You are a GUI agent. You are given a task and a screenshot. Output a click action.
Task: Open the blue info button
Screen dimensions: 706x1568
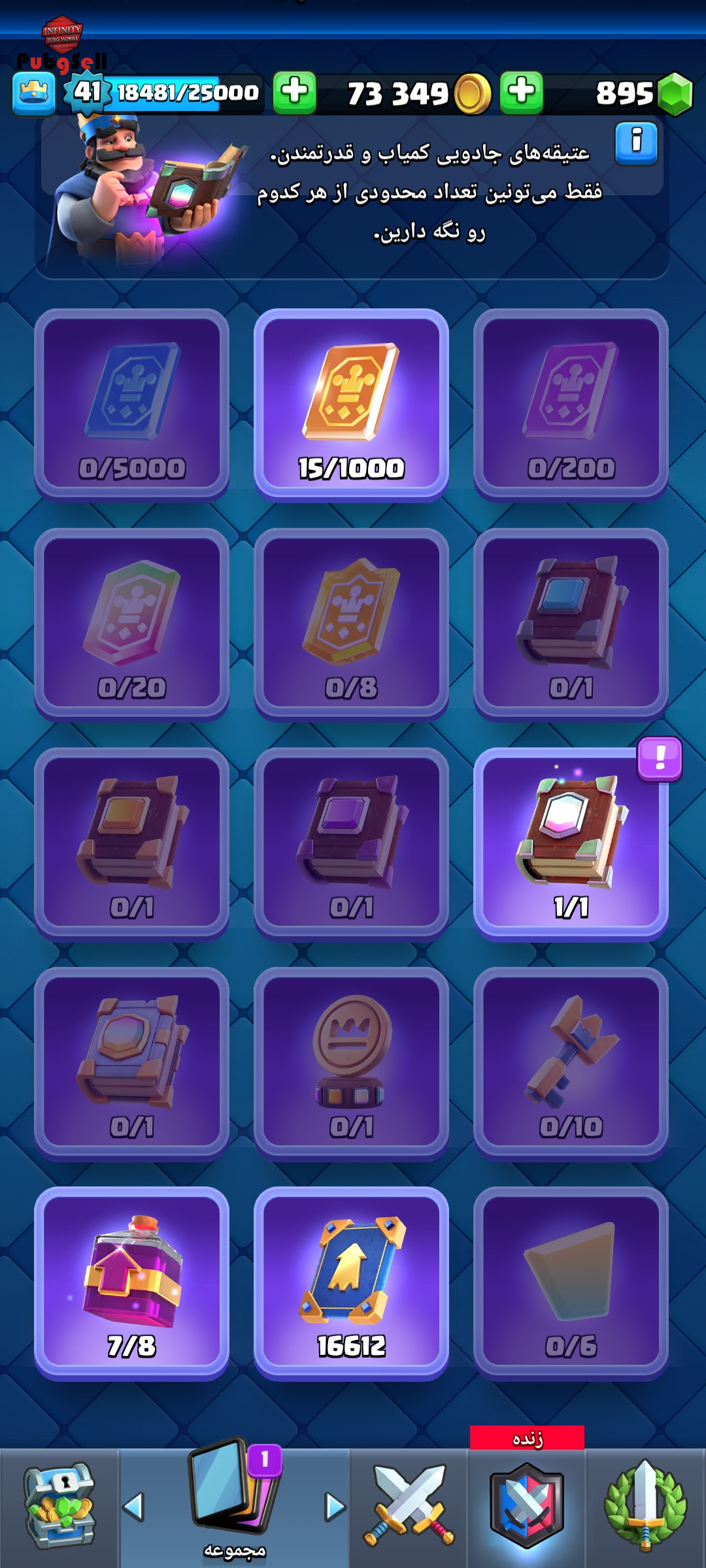pos(636,143)
